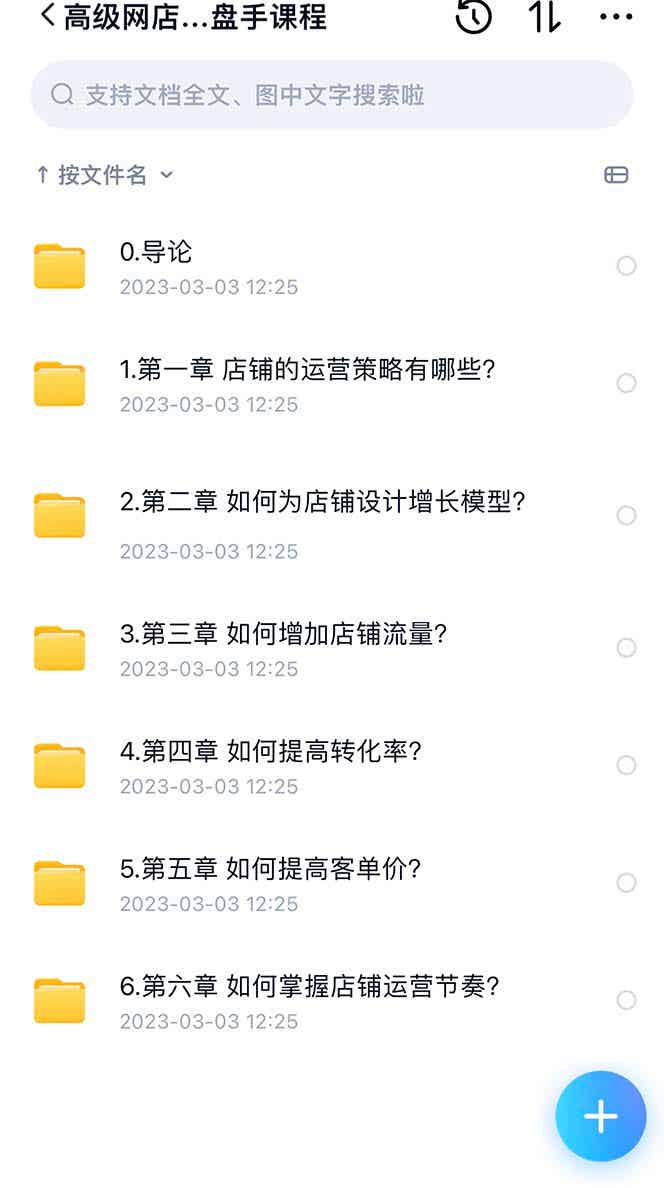The image size is (664, 1188).
Task: Expand the 按文件名 sort dropdown
Action: pos(105,175)
